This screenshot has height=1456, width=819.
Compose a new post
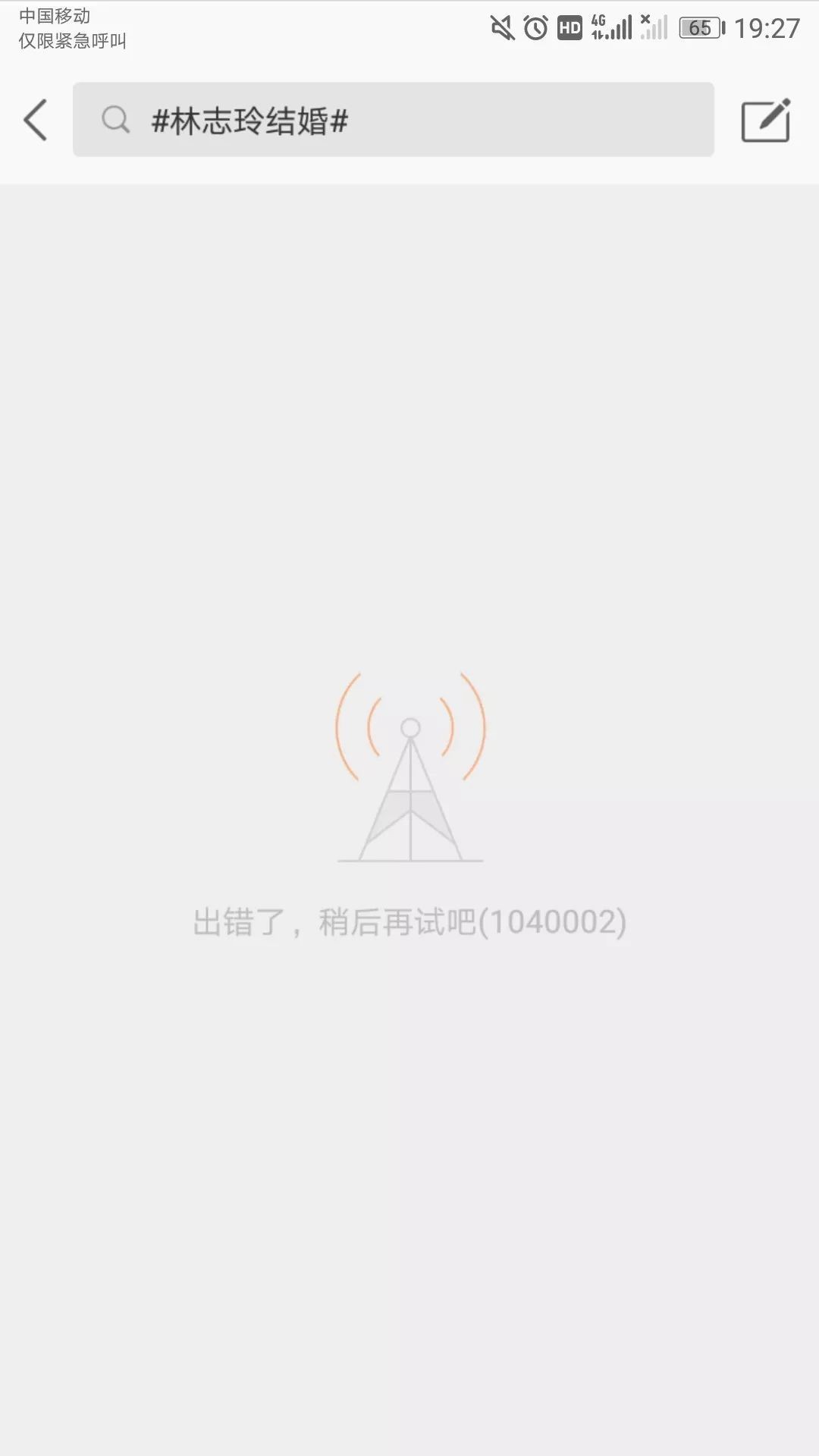(765, 120)
